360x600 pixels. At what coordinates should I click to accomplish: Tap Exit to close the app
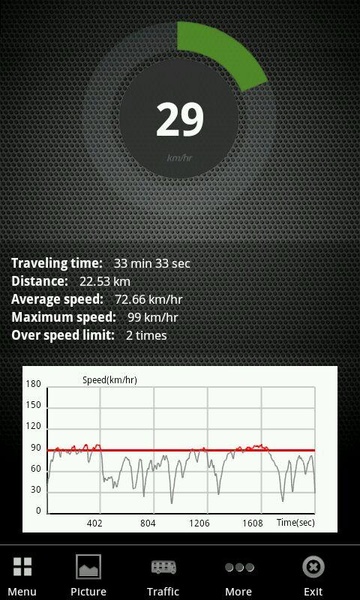[x=313, y=576]
